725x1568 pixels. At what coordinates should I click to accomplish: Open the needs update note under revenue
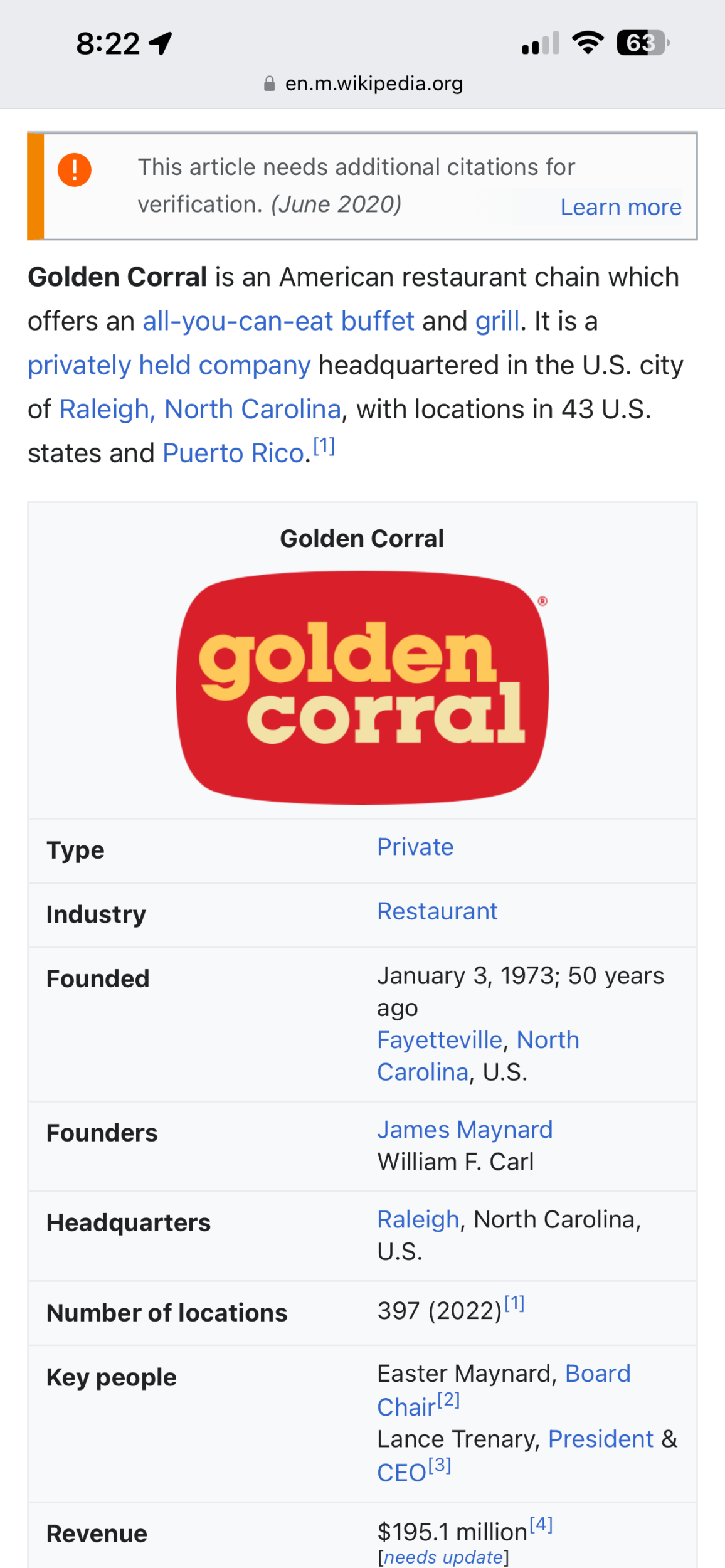(443, 1557)
